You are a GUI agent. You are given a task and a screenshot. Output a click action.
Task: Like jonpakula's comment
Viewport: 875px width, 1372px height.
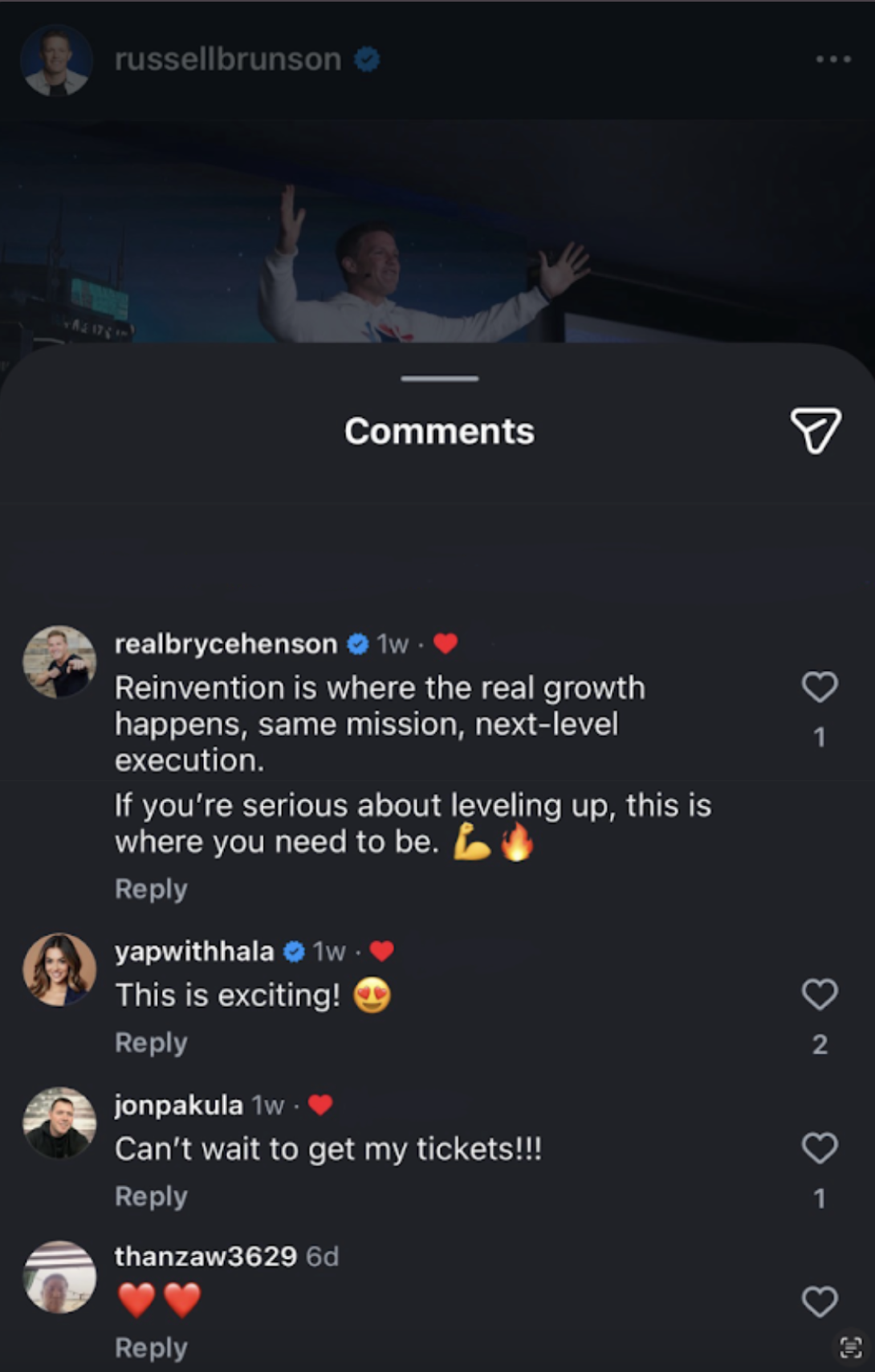coord(819,1149)
